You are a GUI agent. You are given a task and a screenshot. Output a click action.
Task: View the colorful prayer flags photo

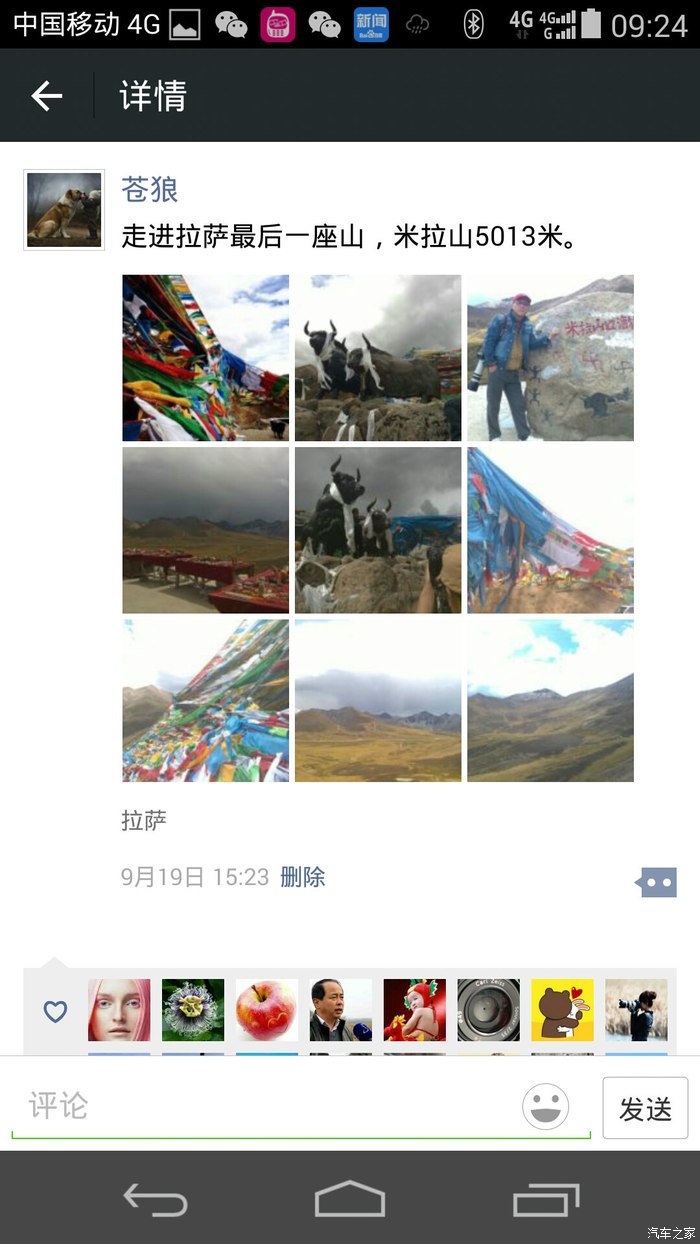click(x=206, y=358)
